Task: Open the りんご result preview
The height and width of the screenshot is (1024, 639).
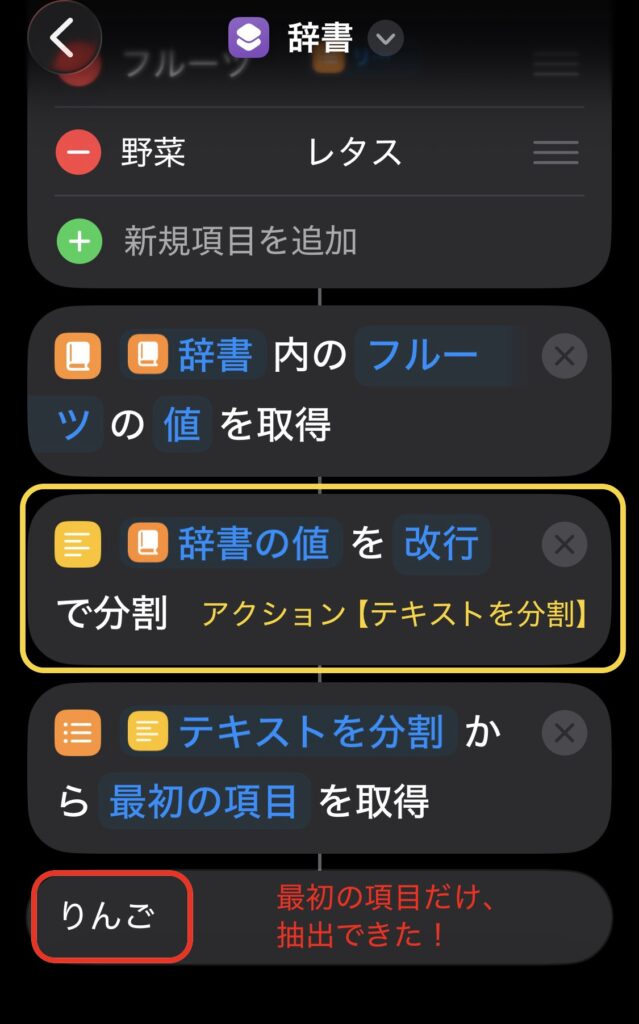Action: 110,917
